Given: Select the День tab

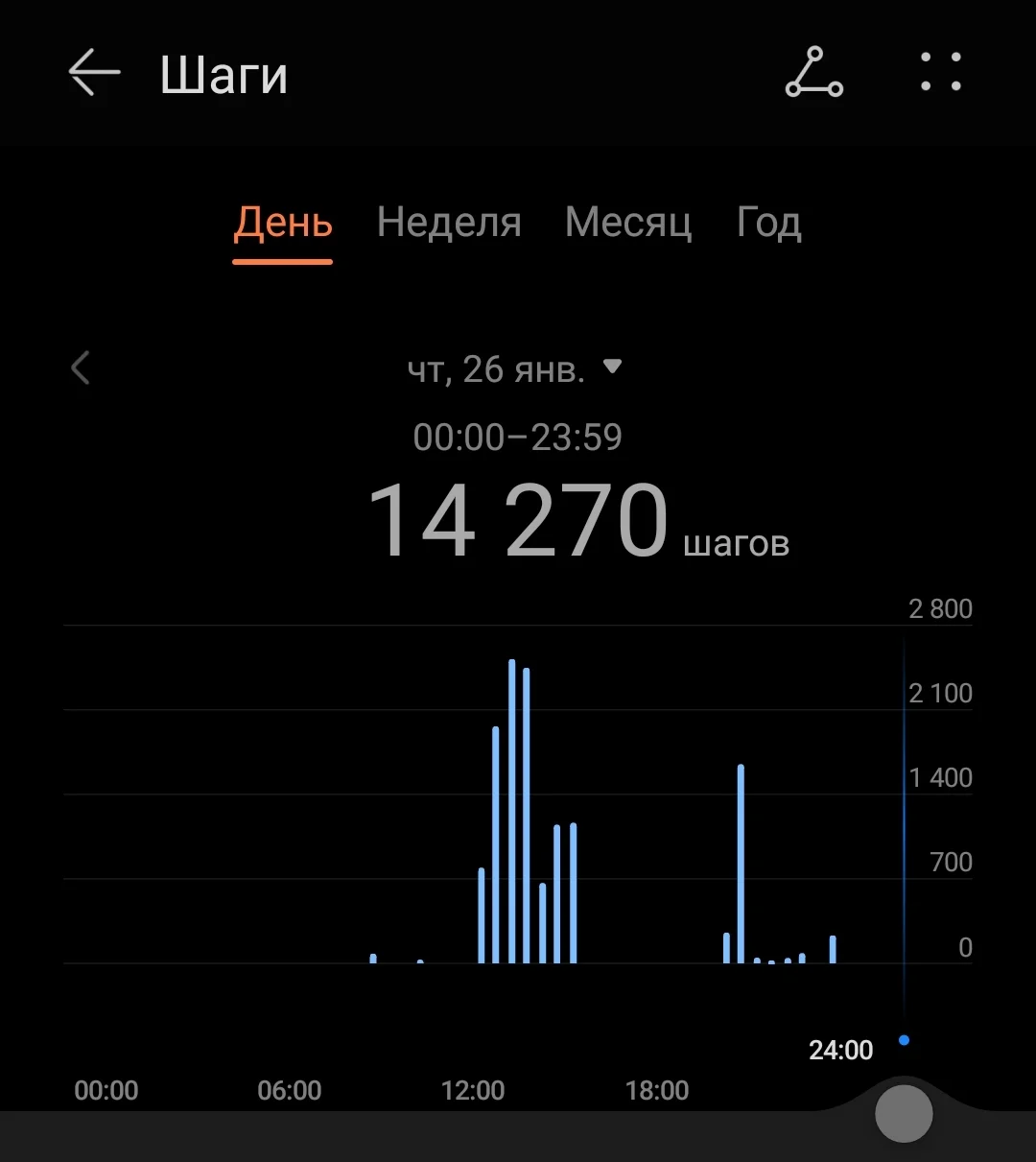Looking at the screenshot, I should (x=283, y=224).
